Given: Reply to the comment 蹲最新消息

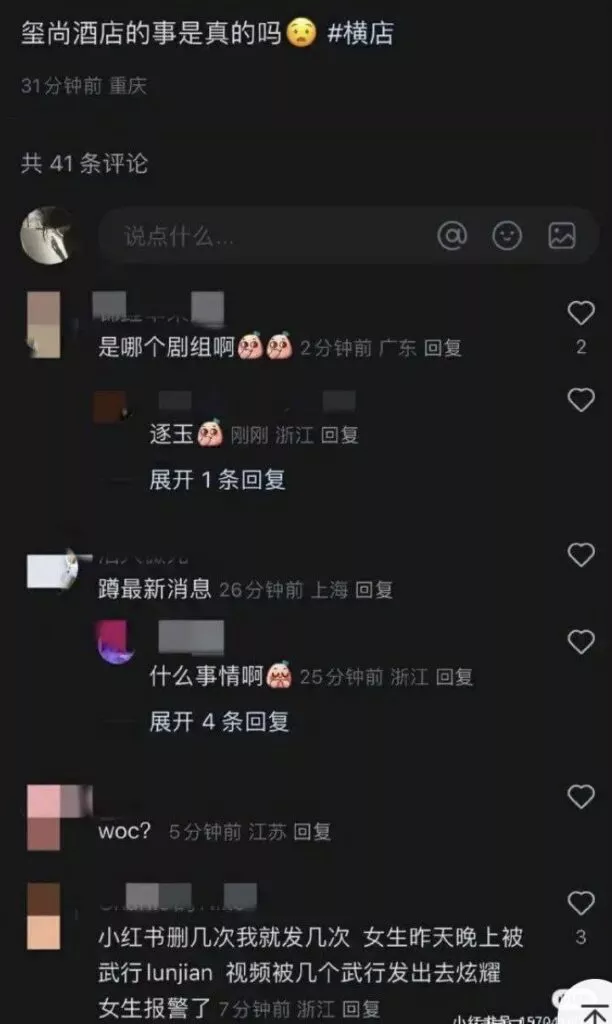Looking at the screenshot, I should (x=374, y=590).
